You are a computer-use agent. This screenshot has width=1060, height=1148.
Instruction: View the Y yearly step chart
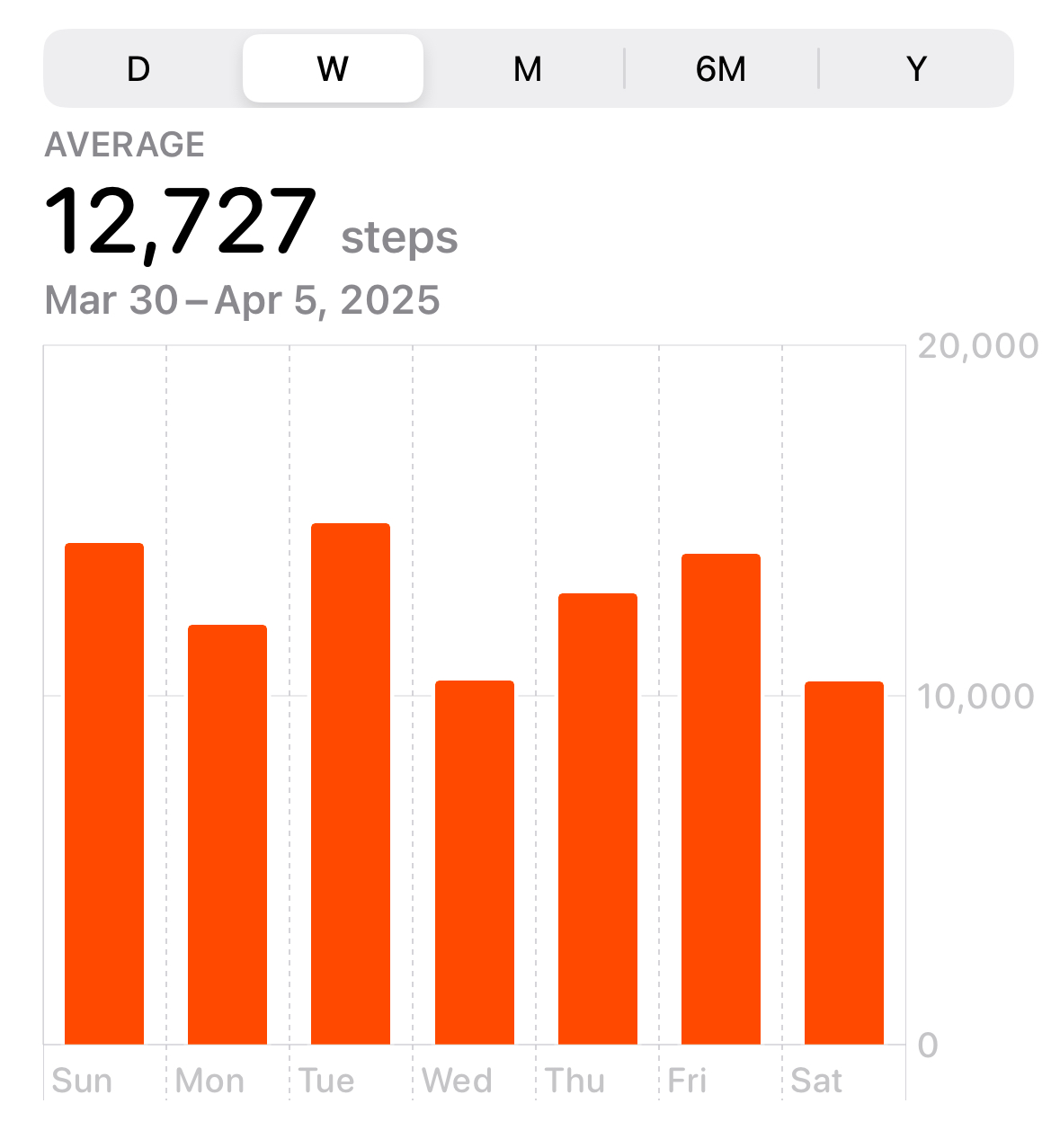click(x=916, y=69)
